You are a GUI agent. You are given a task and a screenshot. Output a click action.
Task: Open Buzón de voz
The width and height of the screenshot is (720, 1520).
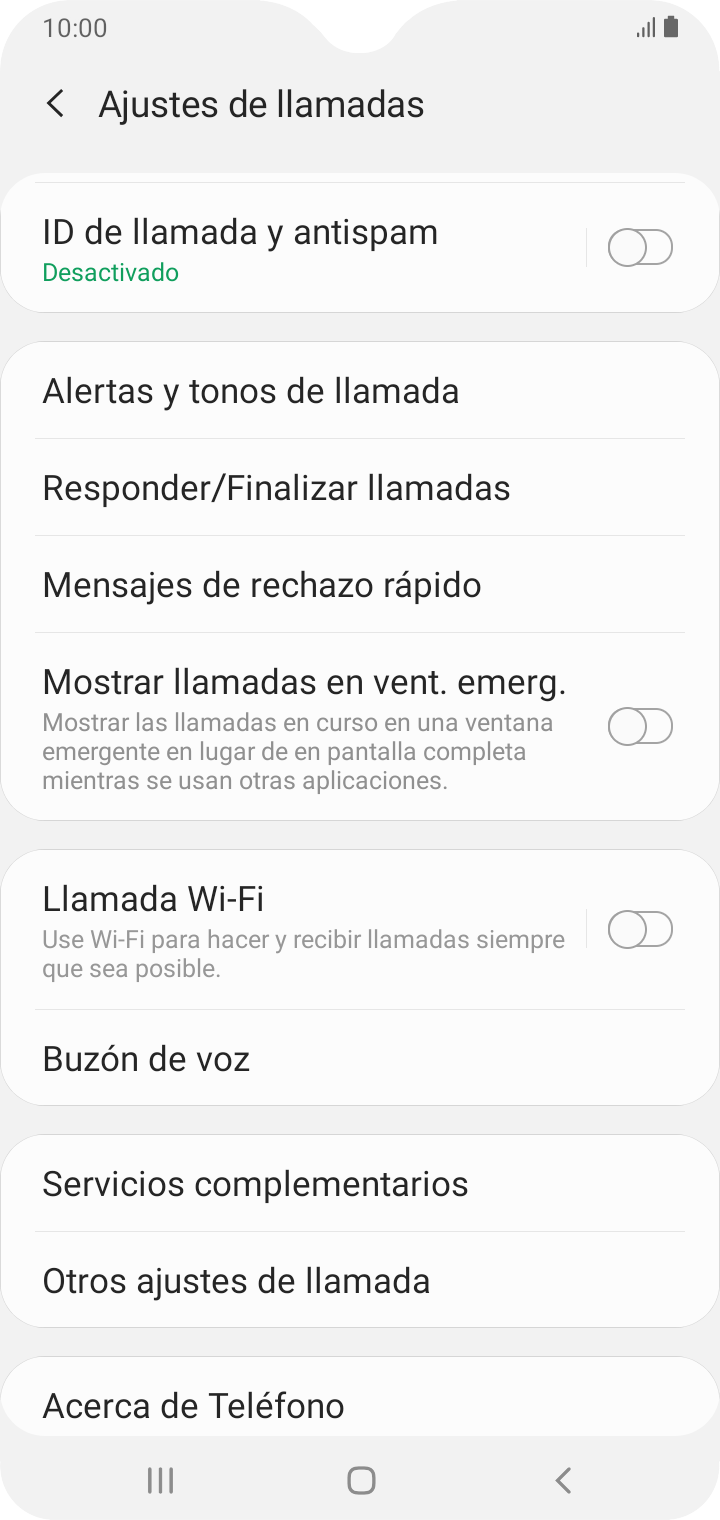[360, 1058]
